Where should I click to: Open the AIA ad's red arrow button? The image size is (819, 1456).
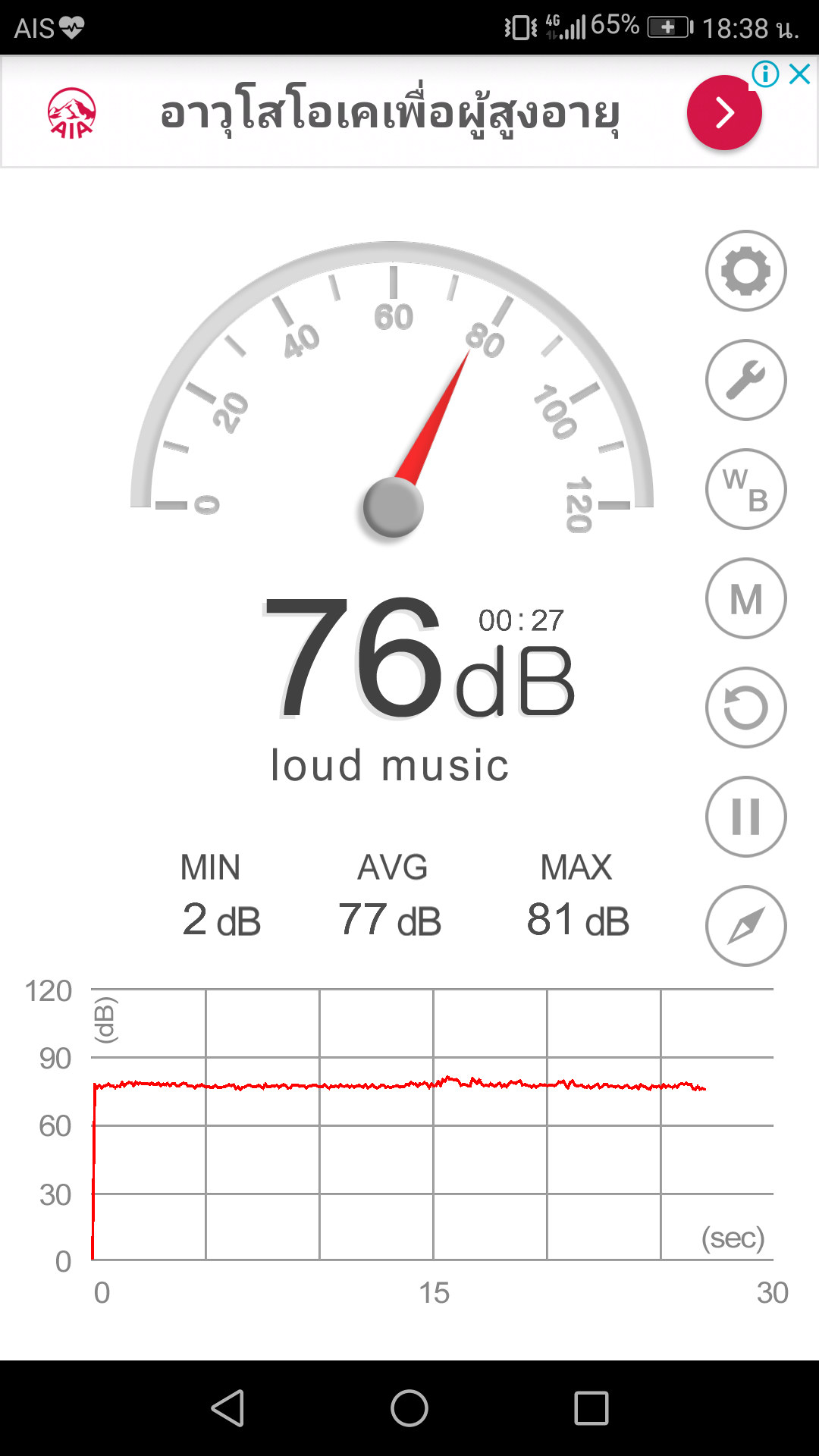click(x=724, y=113)
